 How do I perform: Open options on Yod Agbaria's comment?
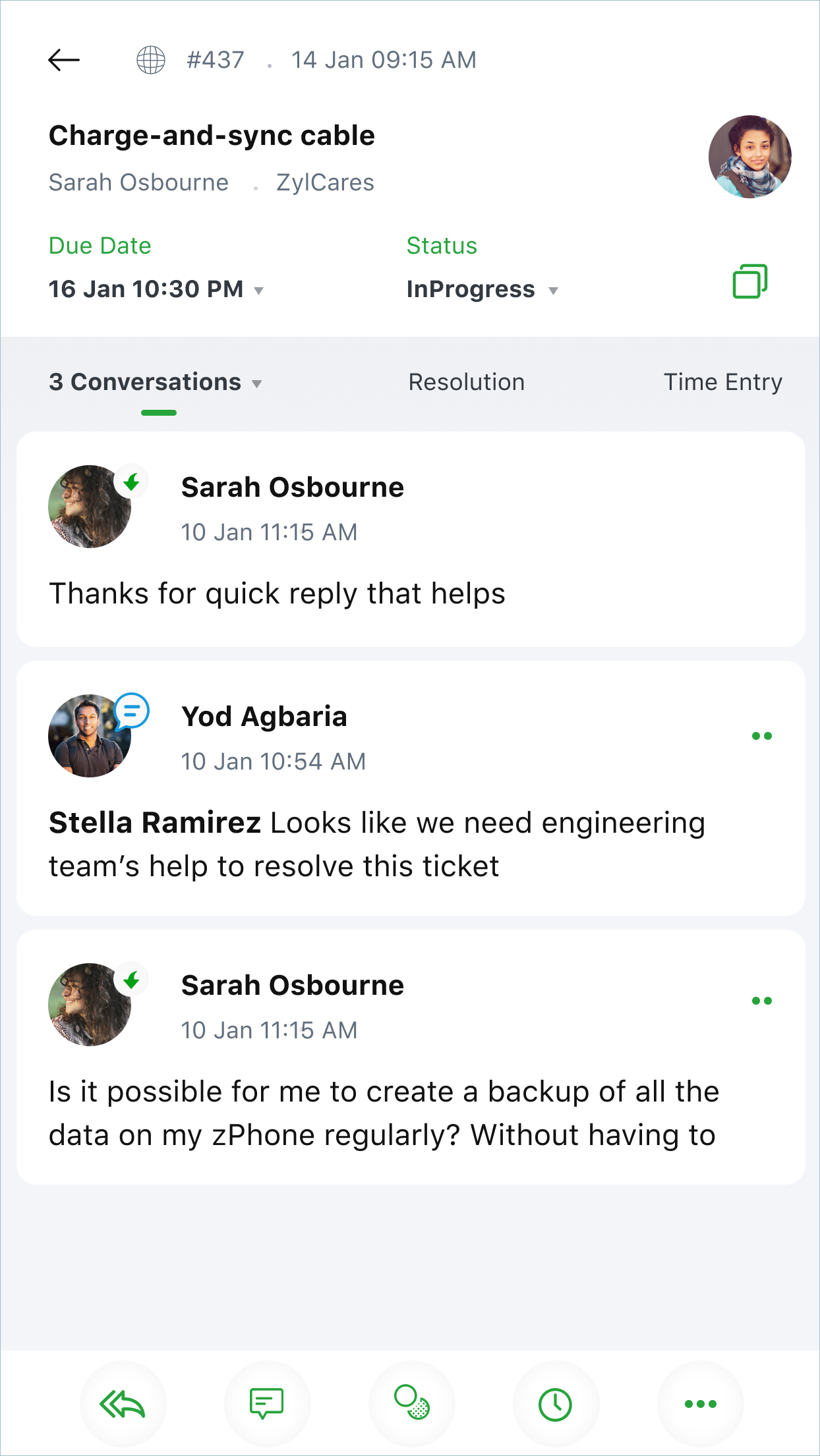click(761, 736)
